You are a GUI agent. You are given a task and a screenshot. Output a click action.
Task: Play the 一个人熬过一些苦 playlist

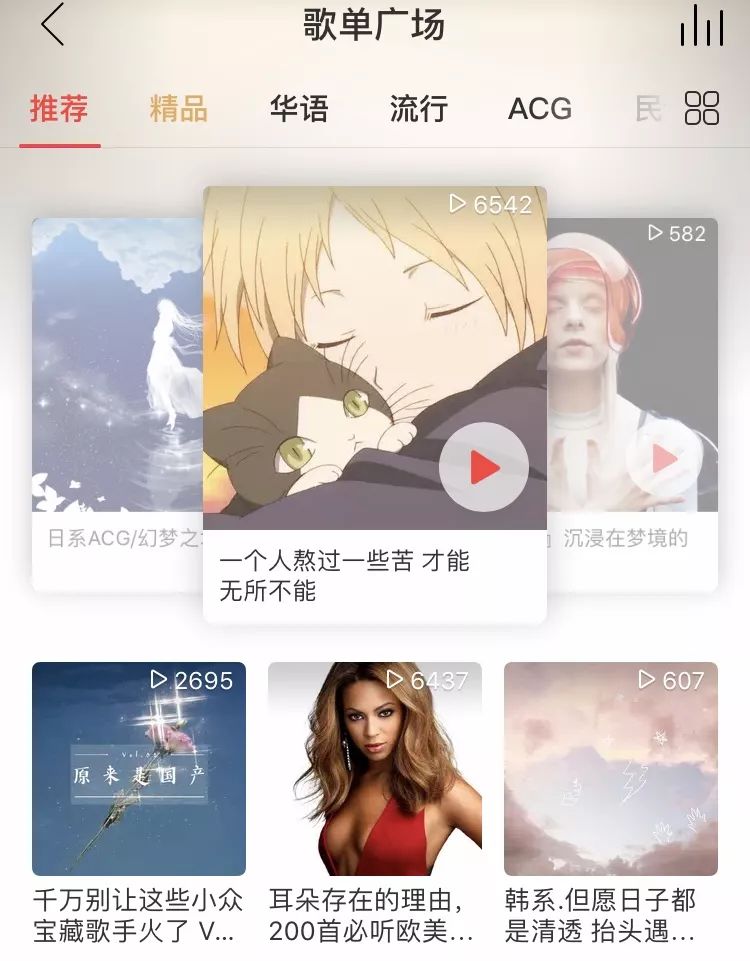coord(484,467)
